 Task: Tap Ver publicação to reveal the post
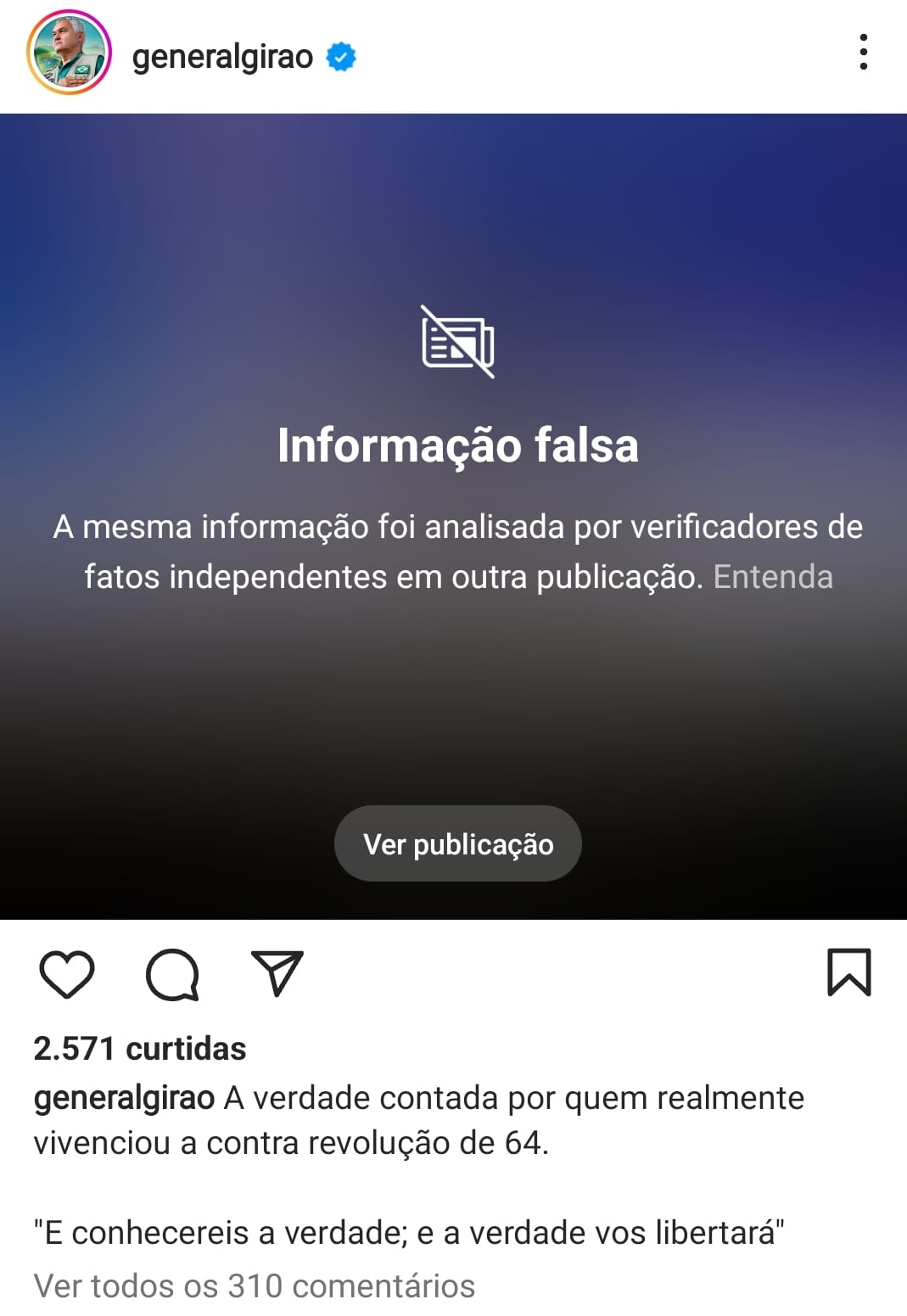coord(457,843)
